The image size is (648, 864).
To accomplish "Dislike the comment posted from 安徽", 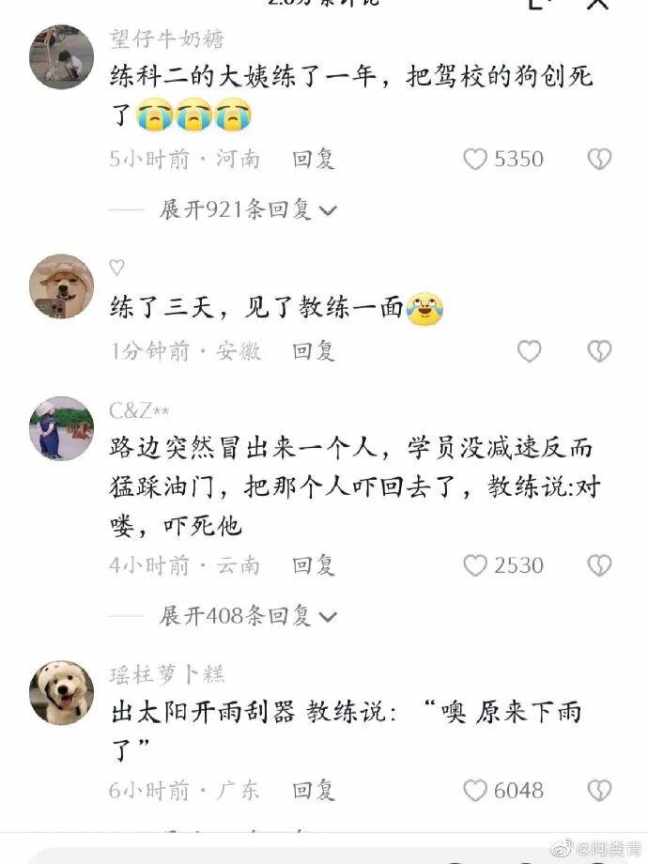I will pos(599,351).
